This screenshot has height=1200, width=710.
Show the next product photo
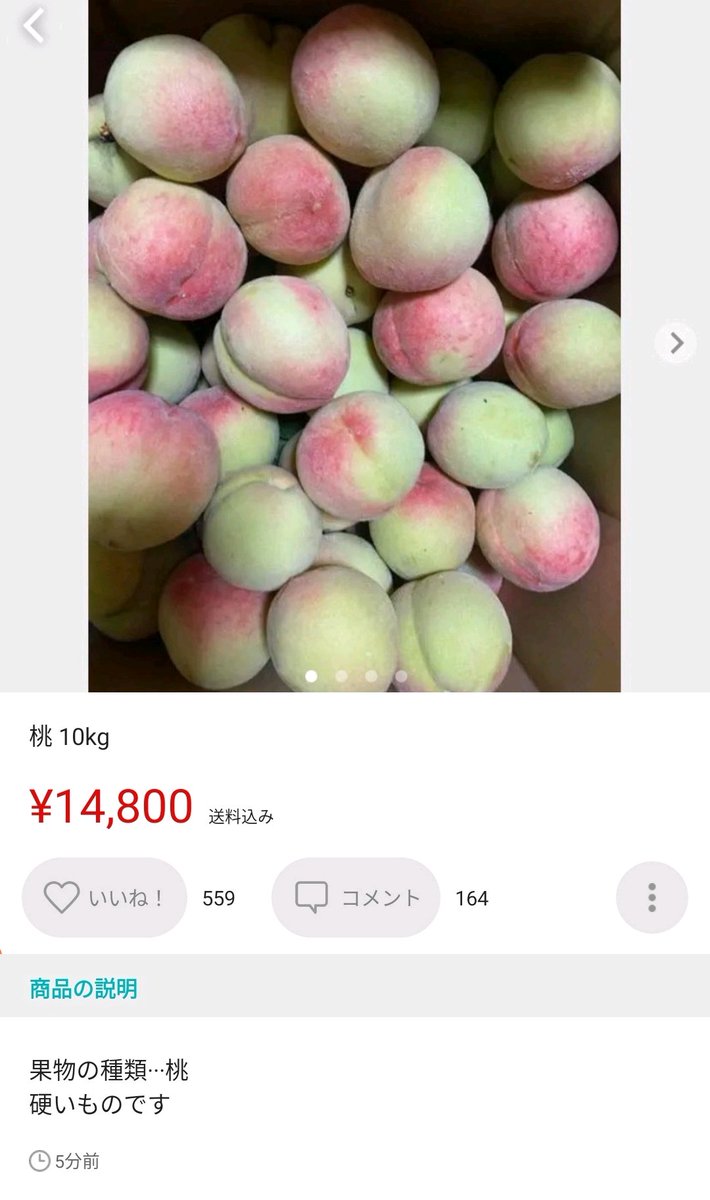click(676, 343)
